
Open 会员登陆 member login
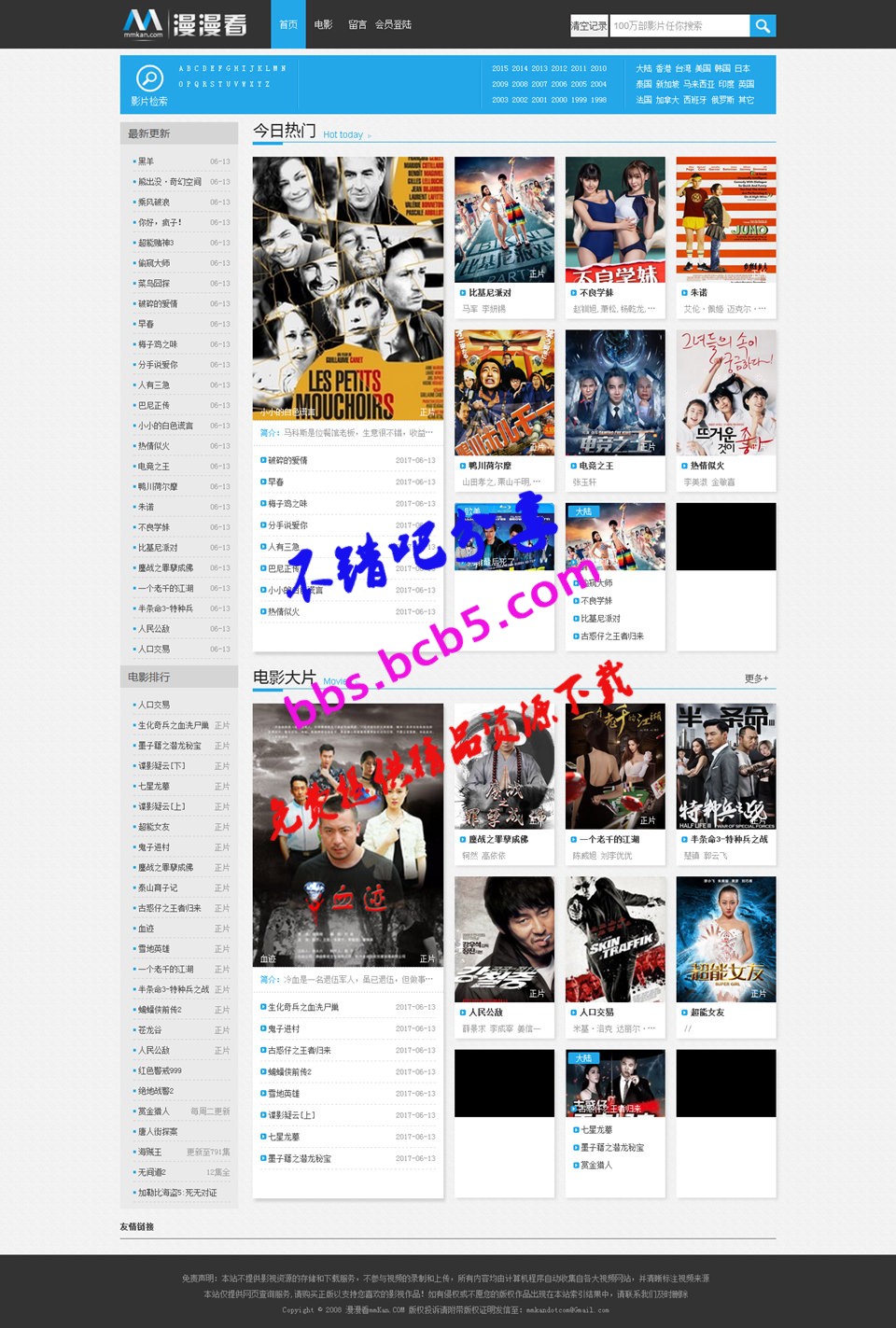[393, 25]
